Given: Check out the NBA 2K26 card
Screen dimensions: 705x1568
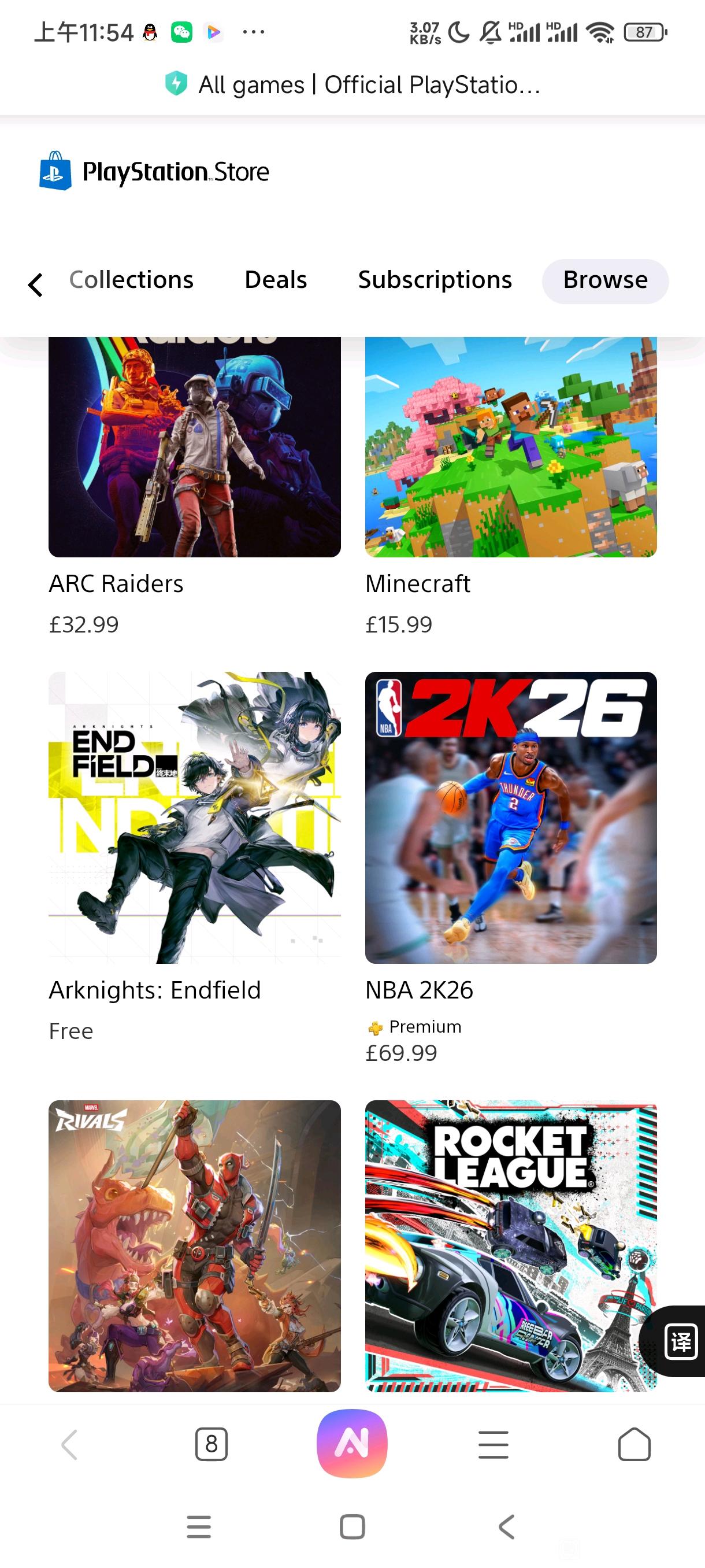Looking at the screenshot, I should pos(510,818).
